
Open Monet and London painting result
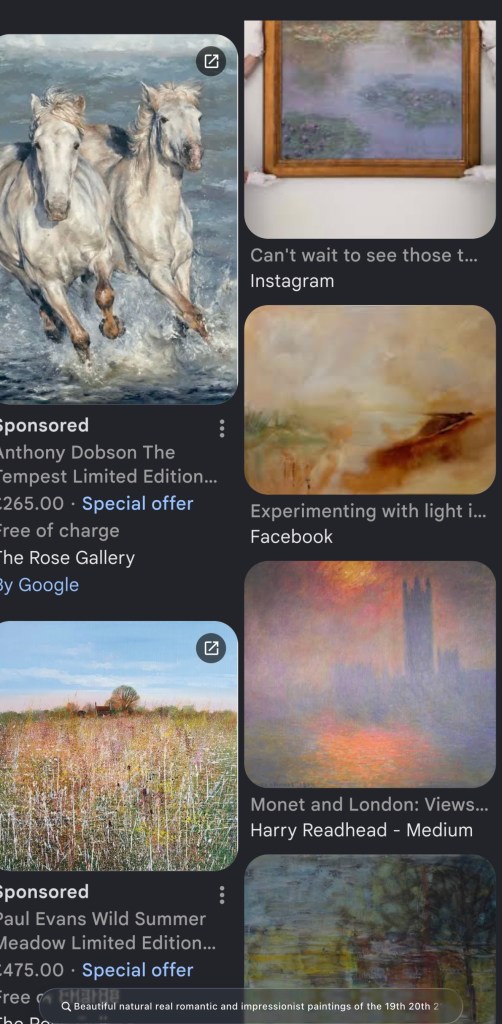pos(369,674)
